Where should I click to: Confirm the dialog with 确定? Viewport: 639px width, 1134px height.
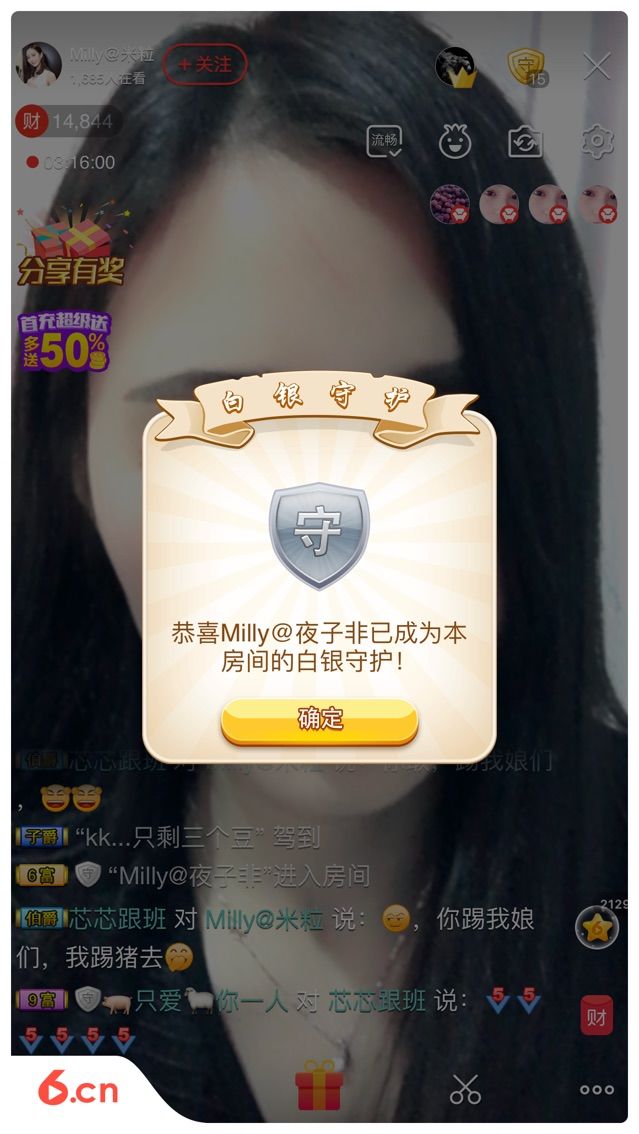click(319, 719)
